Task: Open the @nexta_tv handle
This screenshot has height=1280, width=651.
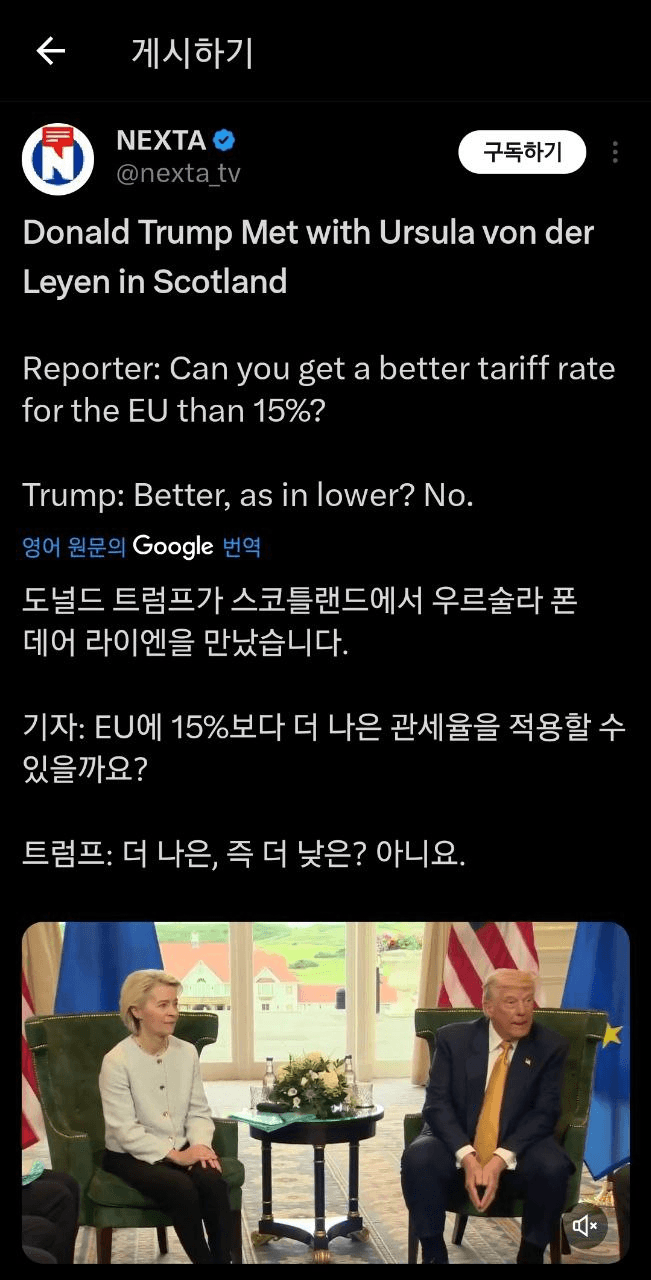Action: click(x=178, y=174)
